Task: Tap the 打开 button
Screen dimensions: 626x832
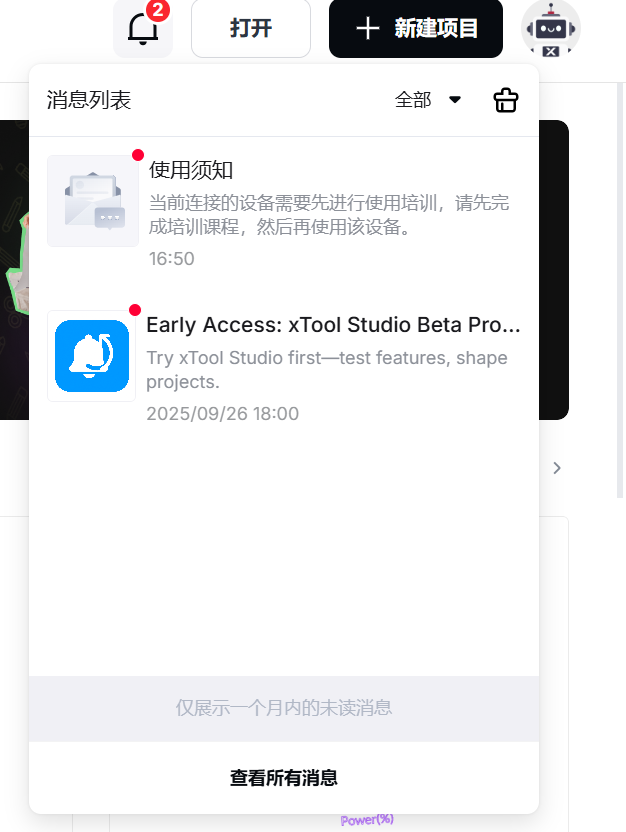Action: (251, 28)
